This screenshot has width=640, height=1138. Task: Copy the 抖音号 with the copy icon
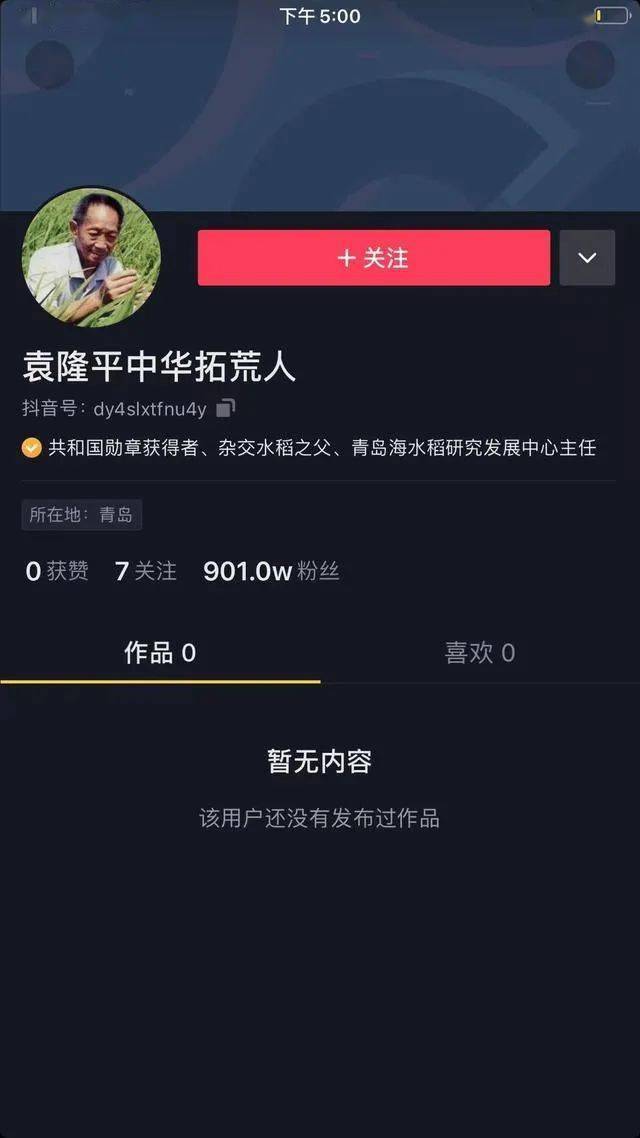(226, 408)
